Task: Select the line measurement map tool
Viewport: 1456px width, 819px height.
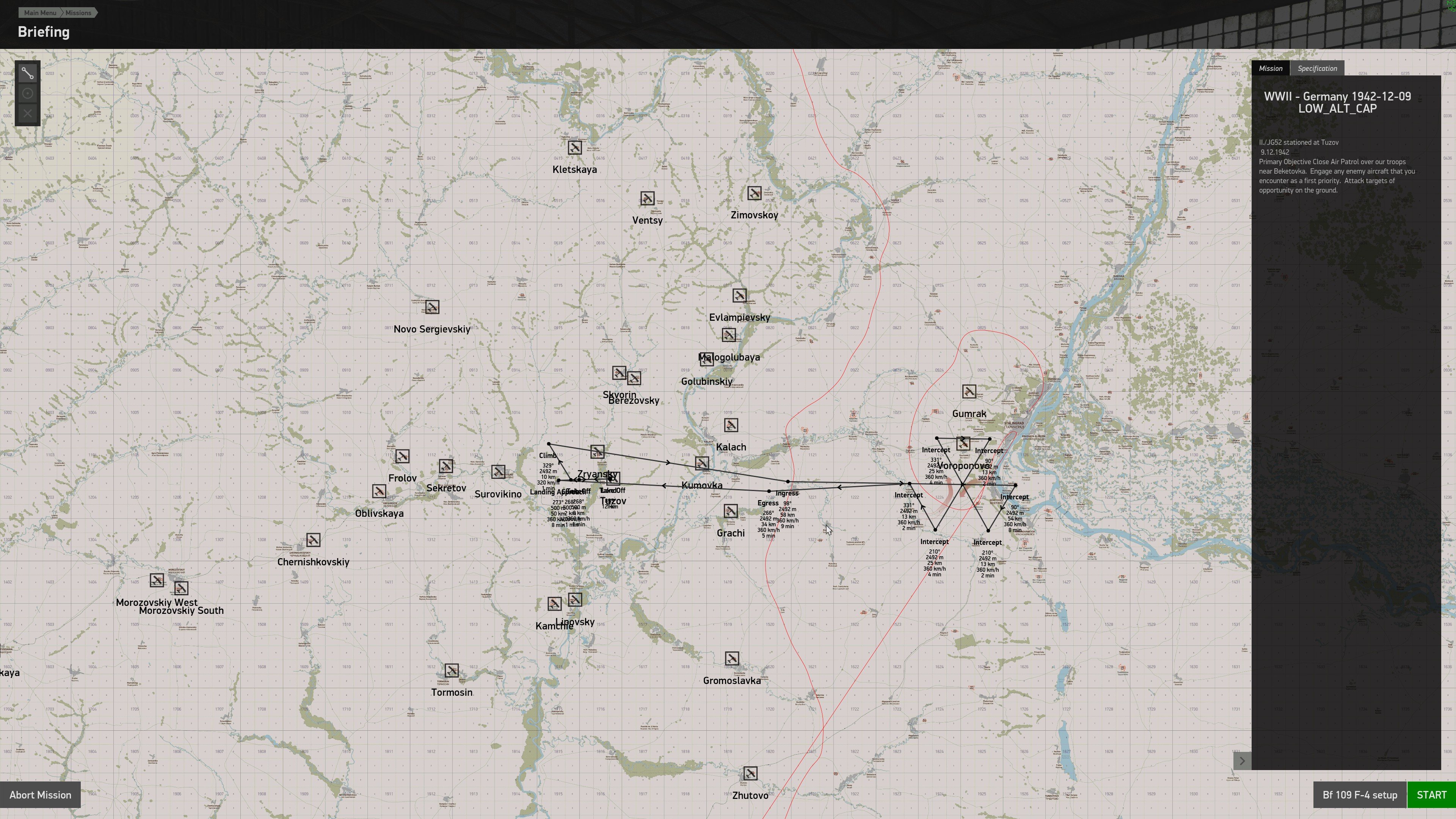Action: 28,73
